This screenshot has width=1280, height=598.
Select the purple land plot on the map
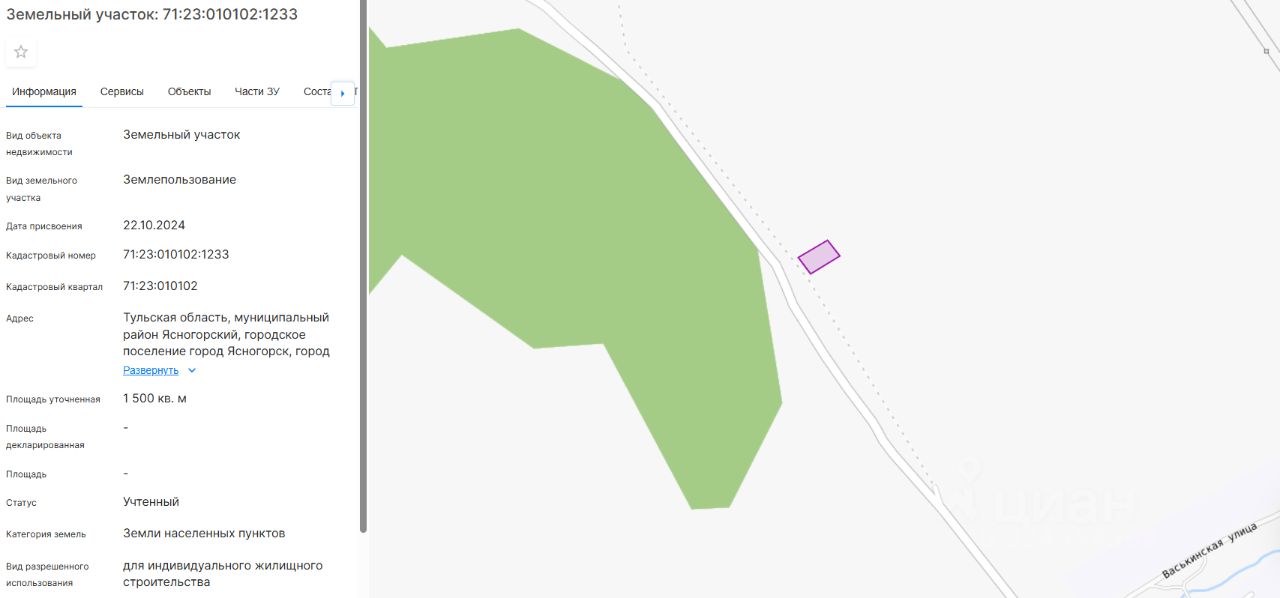(819, 257)
